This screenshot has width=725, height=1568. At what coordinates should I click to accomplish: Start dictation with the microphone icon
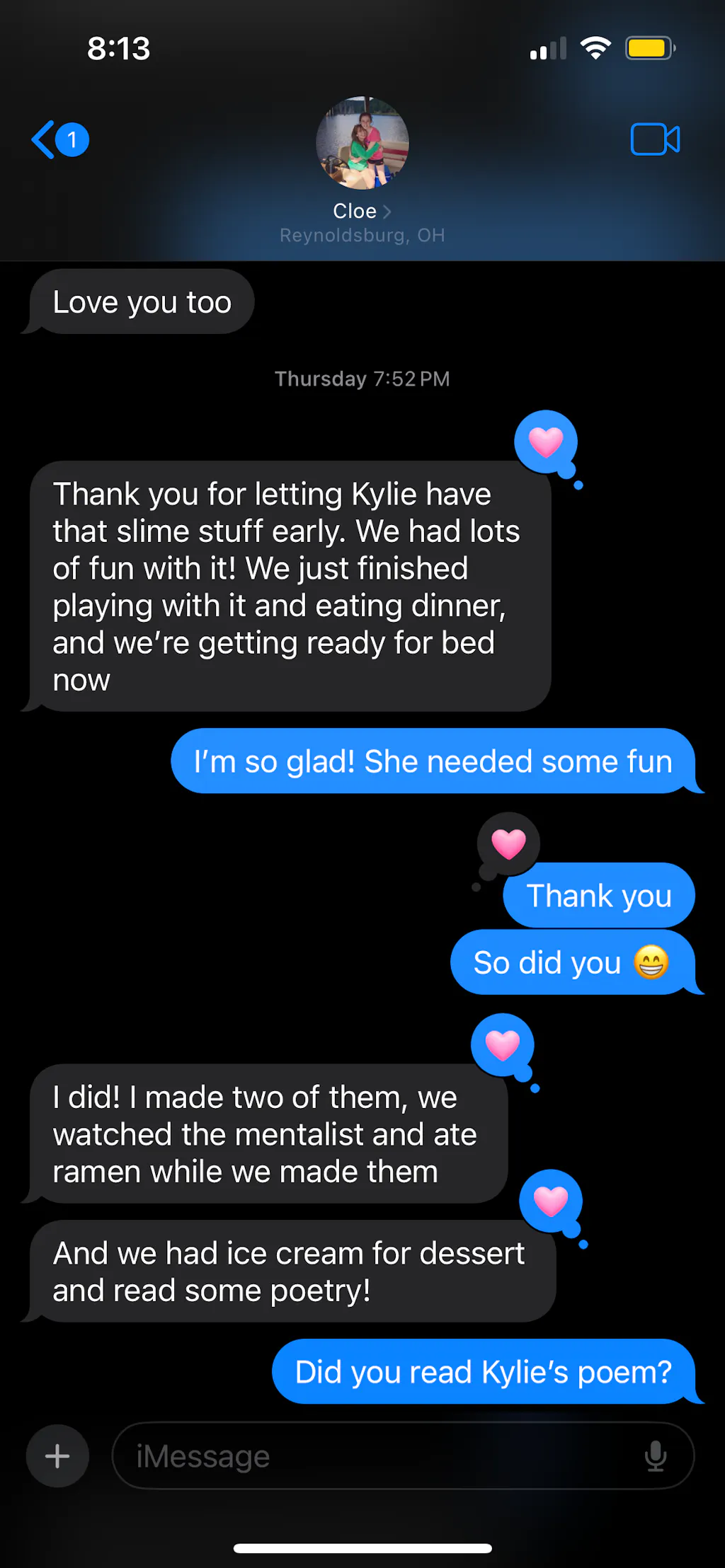pyautogui.click(x=656, y=1455)
